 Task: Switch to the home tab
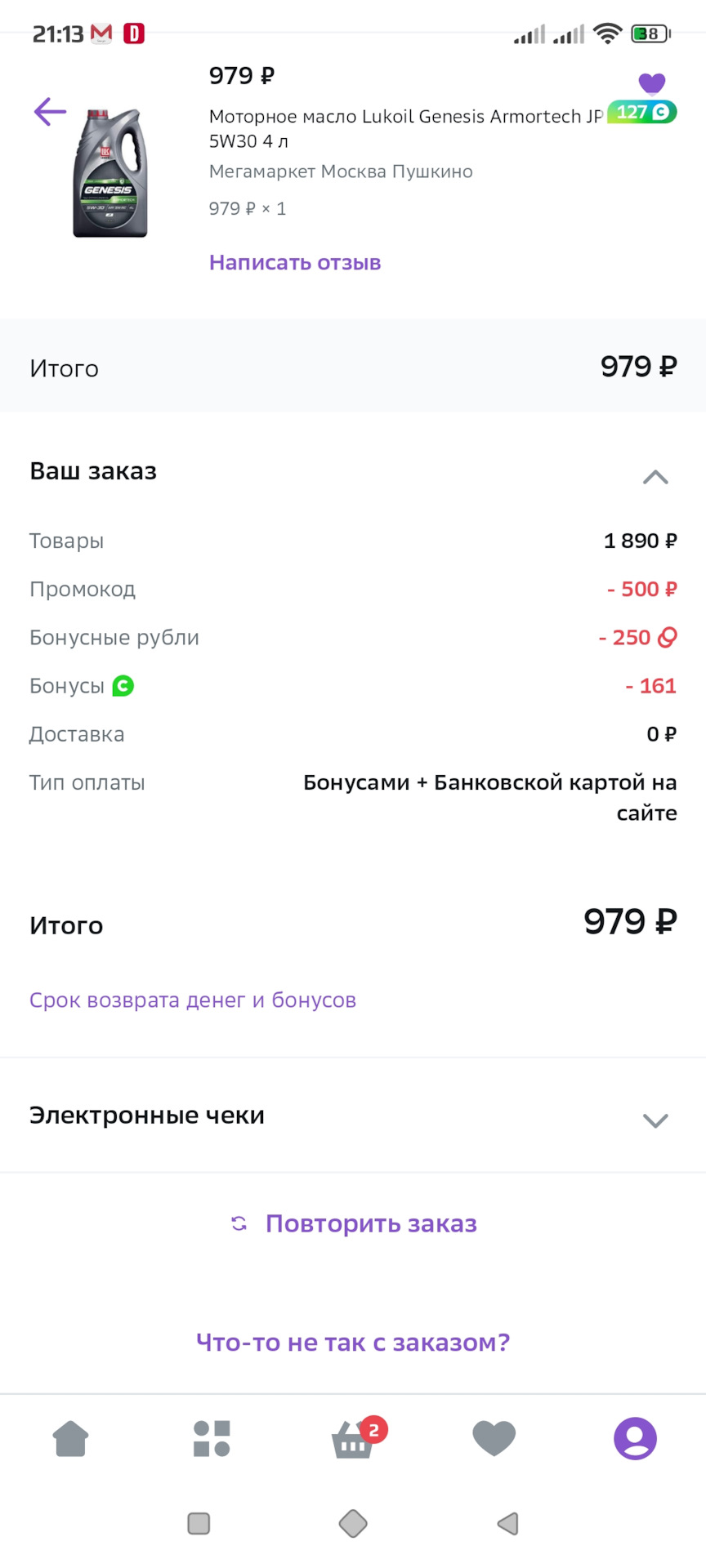pyautogui.click(x=70, y=1439)
